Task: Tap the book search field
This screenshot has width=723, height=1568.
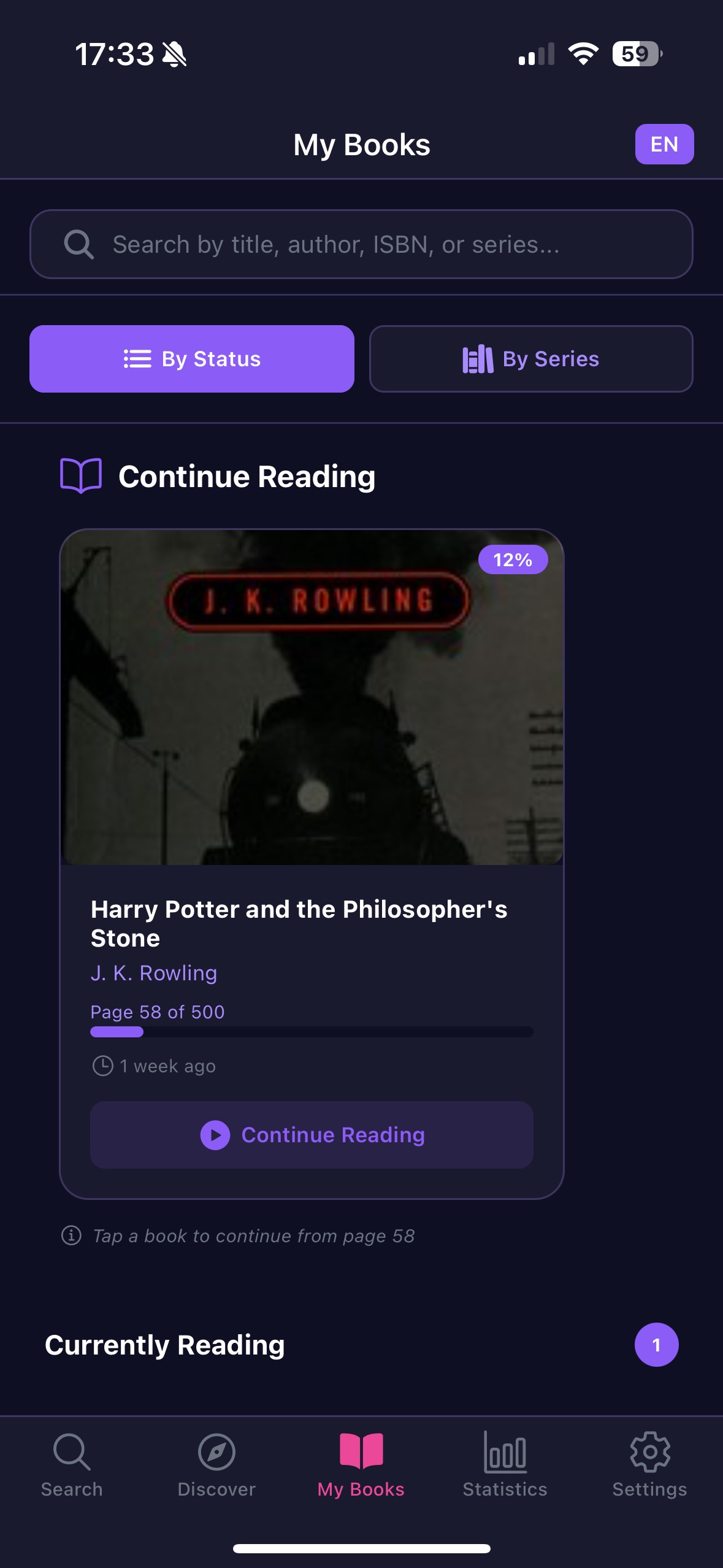Action: click(x=361, y=244)
